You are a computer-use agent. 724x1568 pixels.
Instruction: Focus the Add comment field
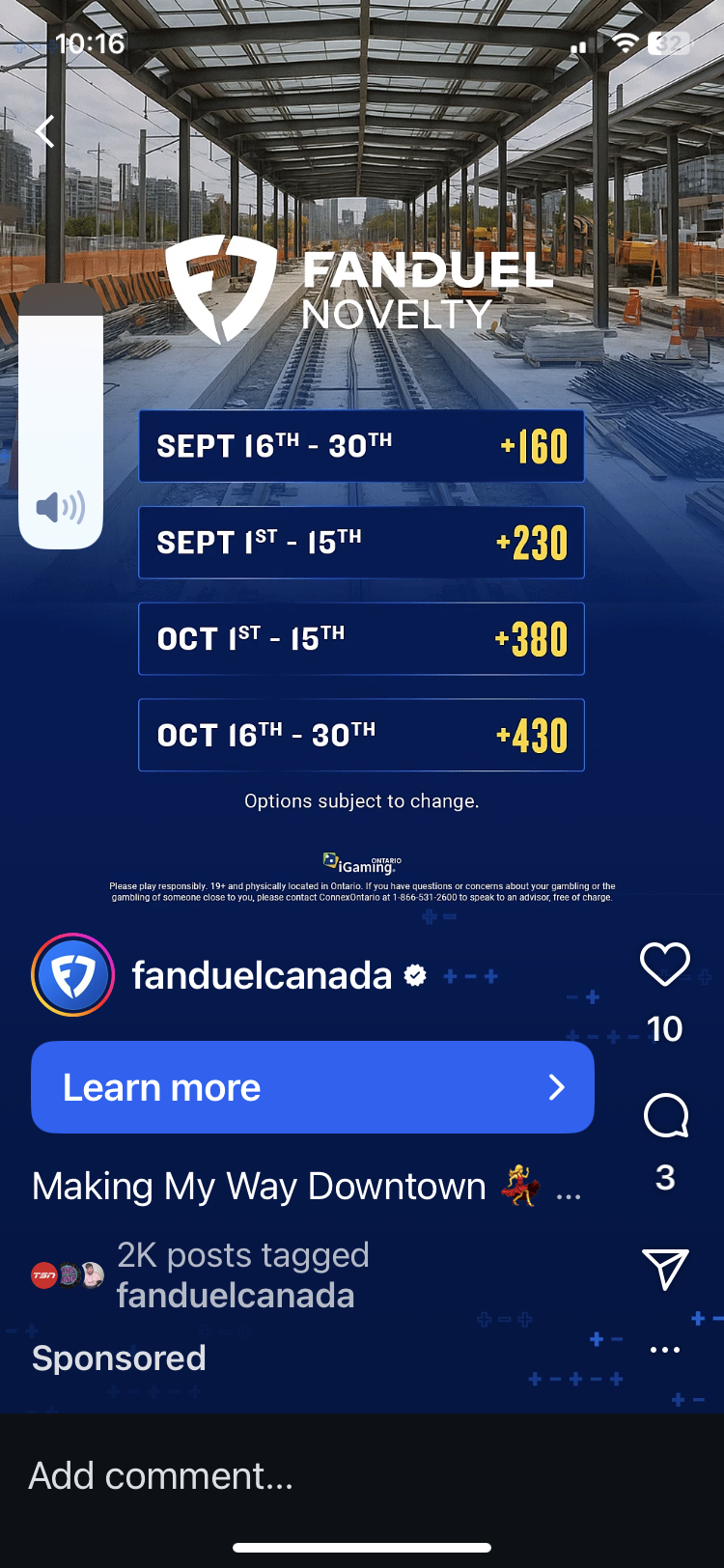(x=290, y=1475)
